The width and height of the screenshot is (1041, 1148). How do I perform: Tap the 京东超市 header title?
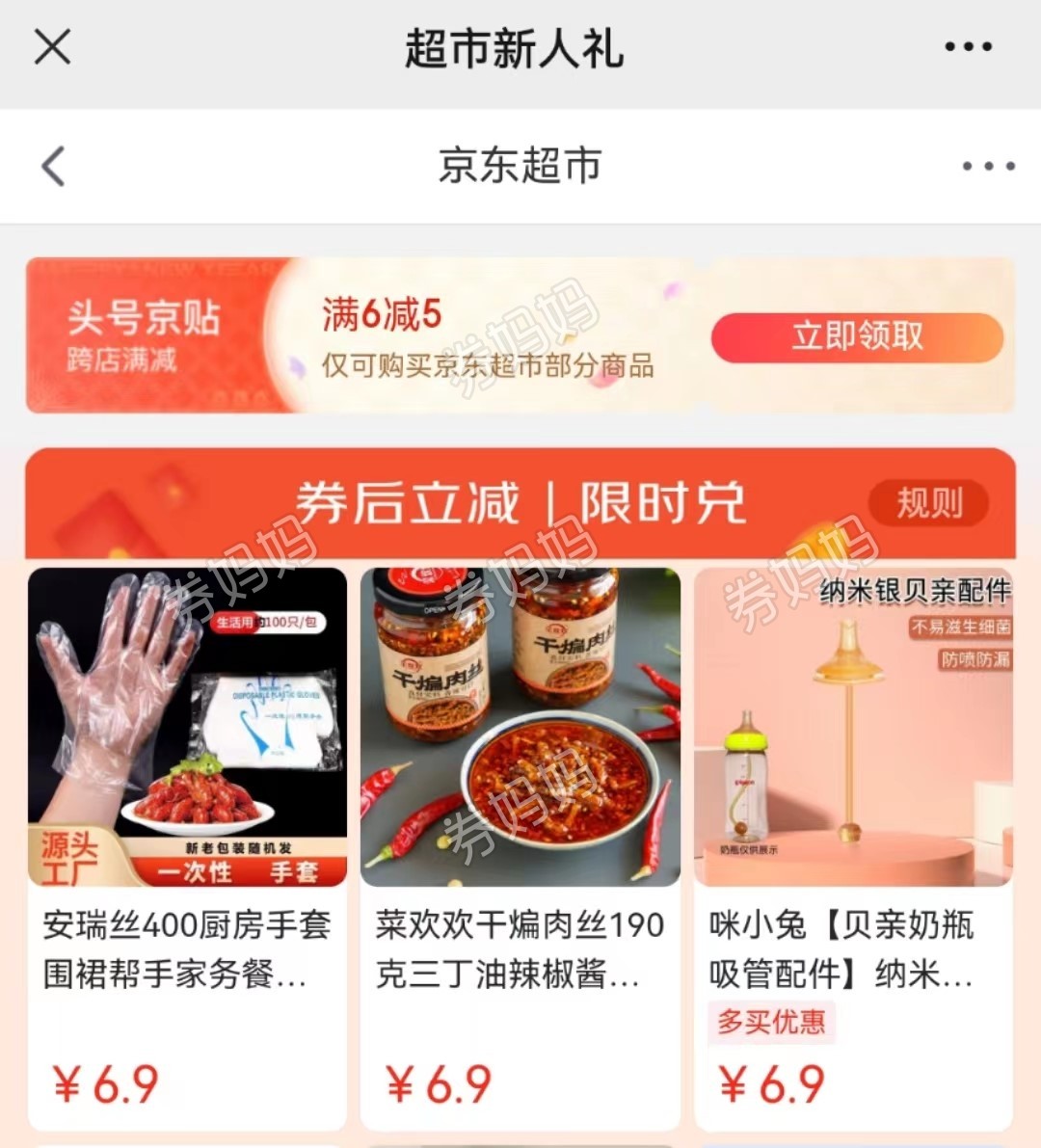[x=520, y=166]
